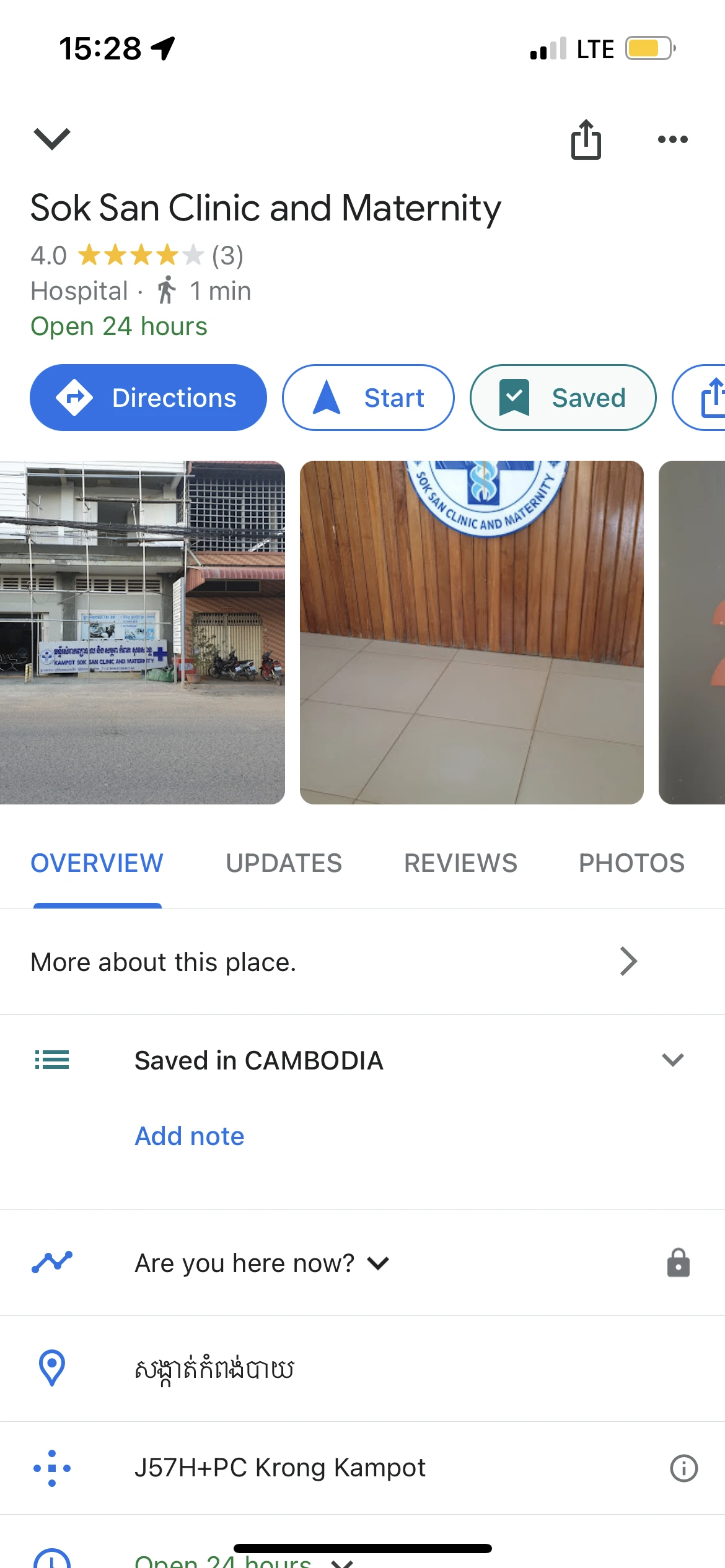The width and height of the screenshot is (725, 1568).
Task: Collapse the place sheet with the down chevron
Action: [52, 139]
